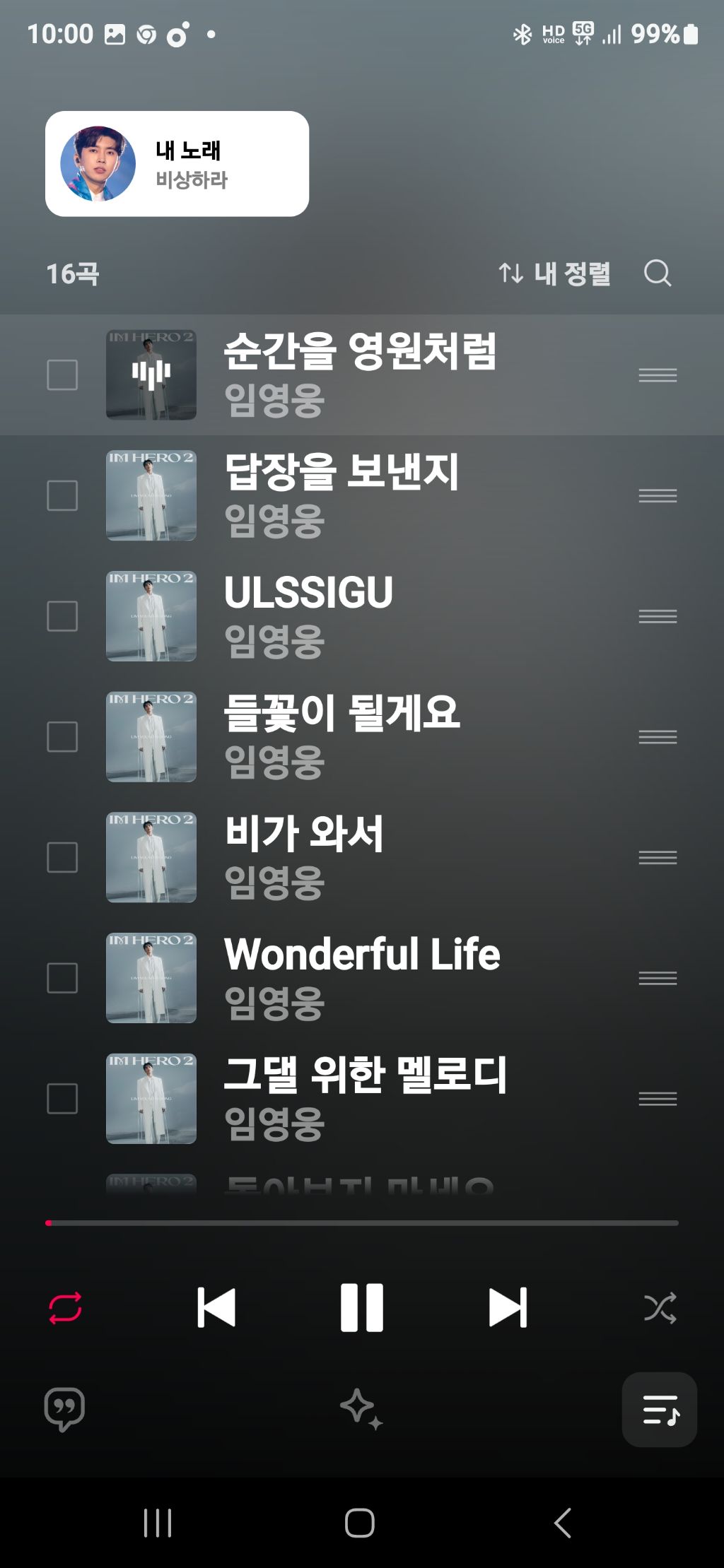Close the playlist queue view
Screen dimensions: 724x1568
tap(659, 1410)
